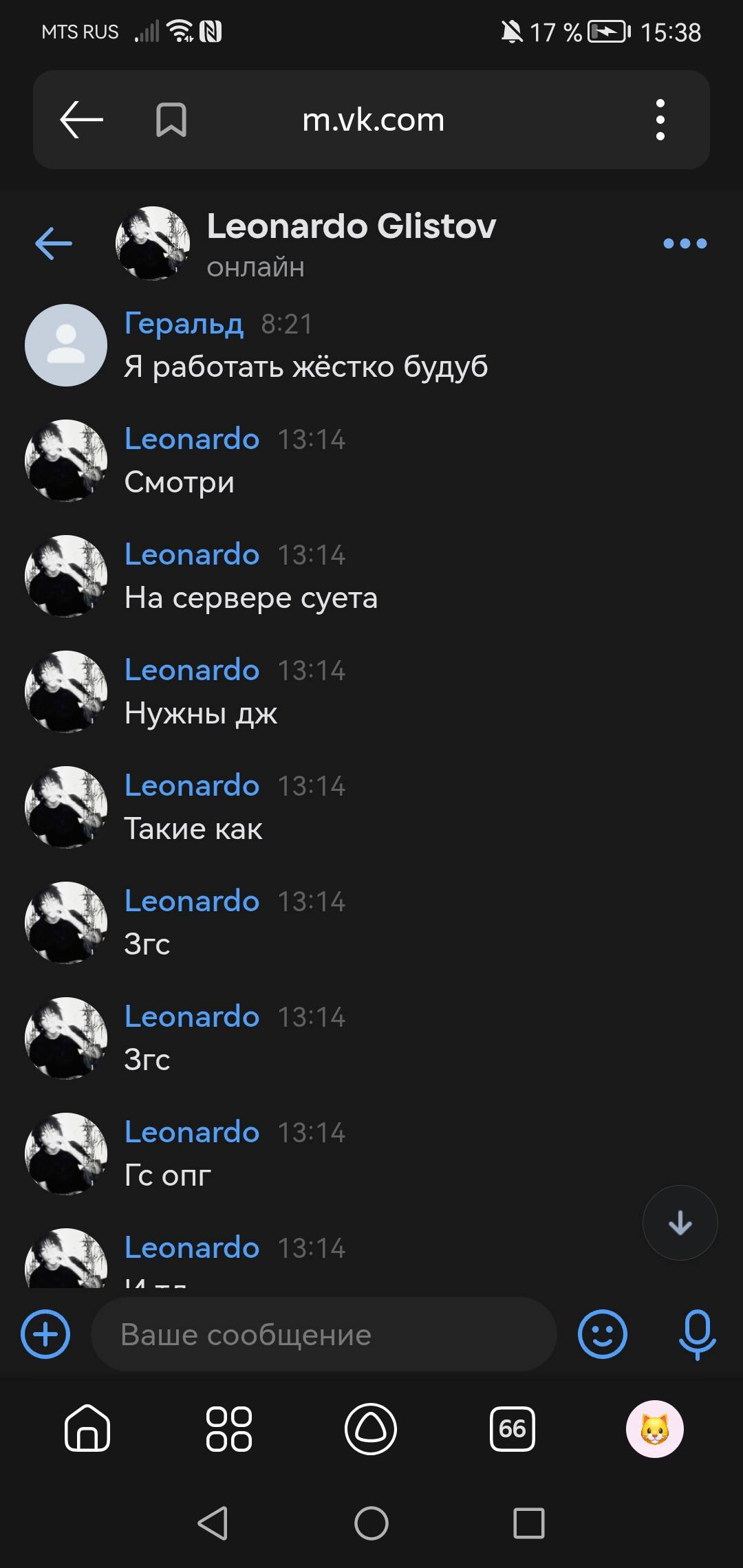
Task: Attach a file with the plus icon
Action: [45, 1334]
